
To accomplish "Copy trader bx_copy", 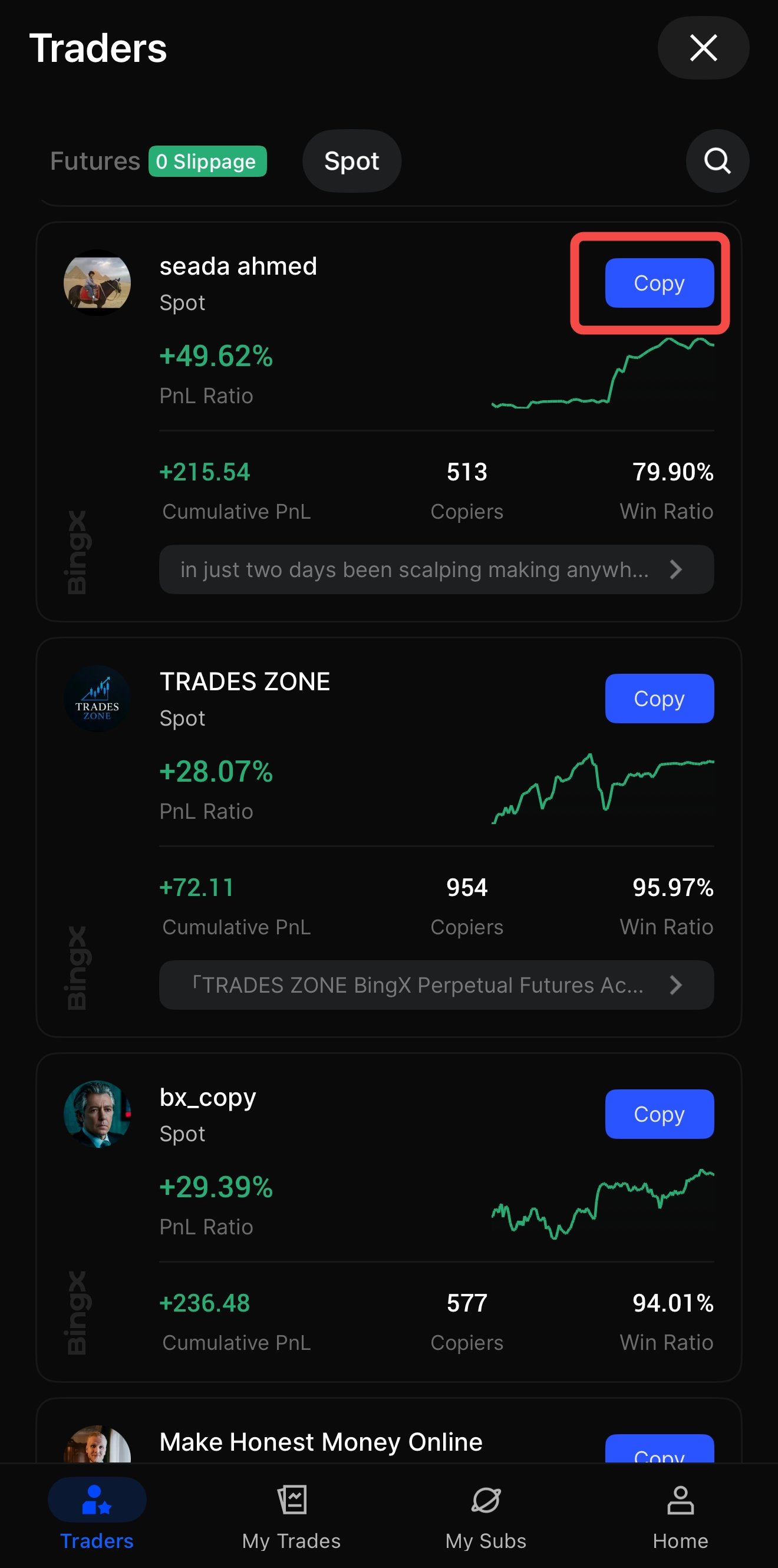I will [660, 1114].
